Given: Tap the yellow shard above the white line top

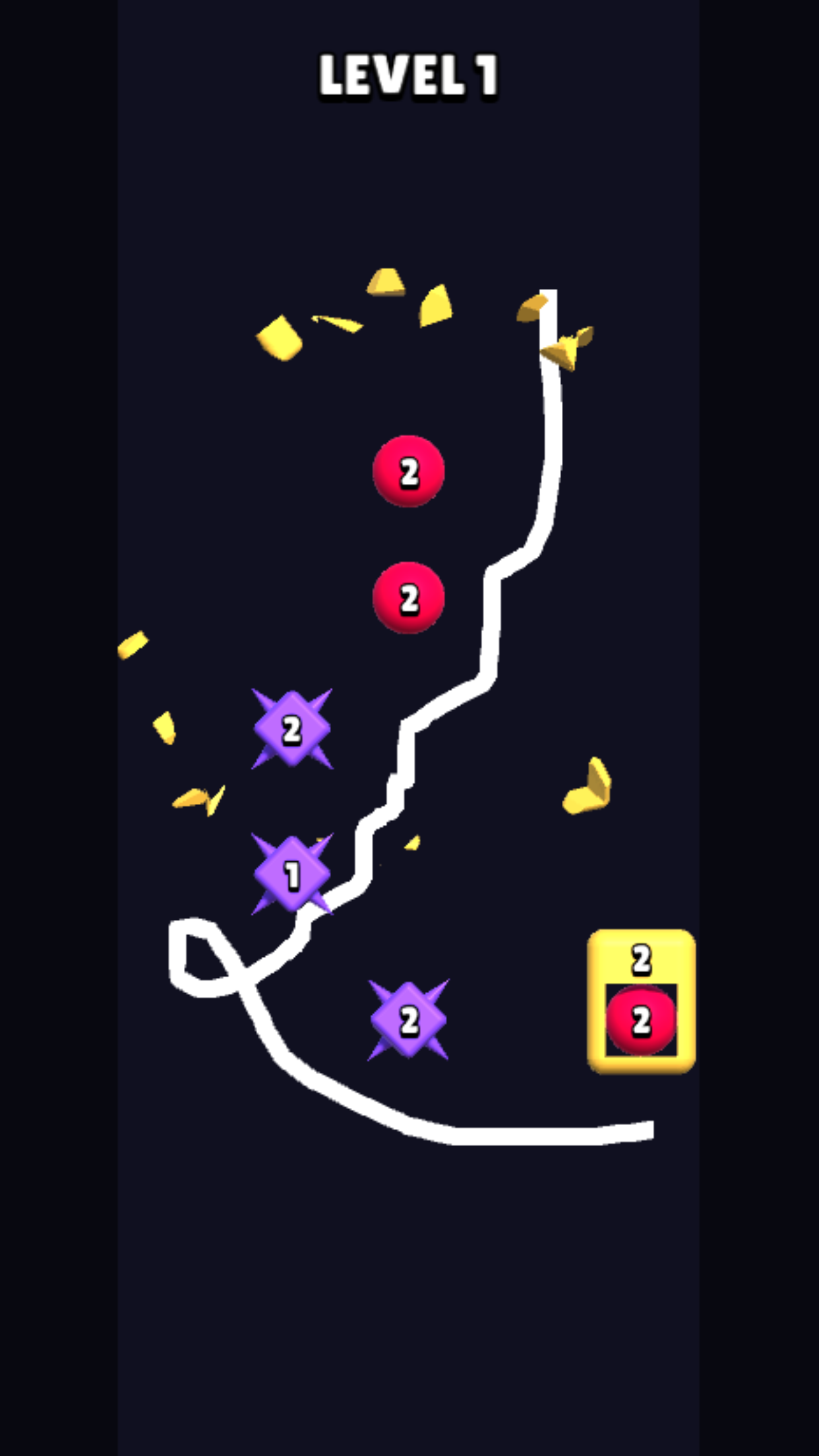Looking at the screenshot, I should click(533, 309).
